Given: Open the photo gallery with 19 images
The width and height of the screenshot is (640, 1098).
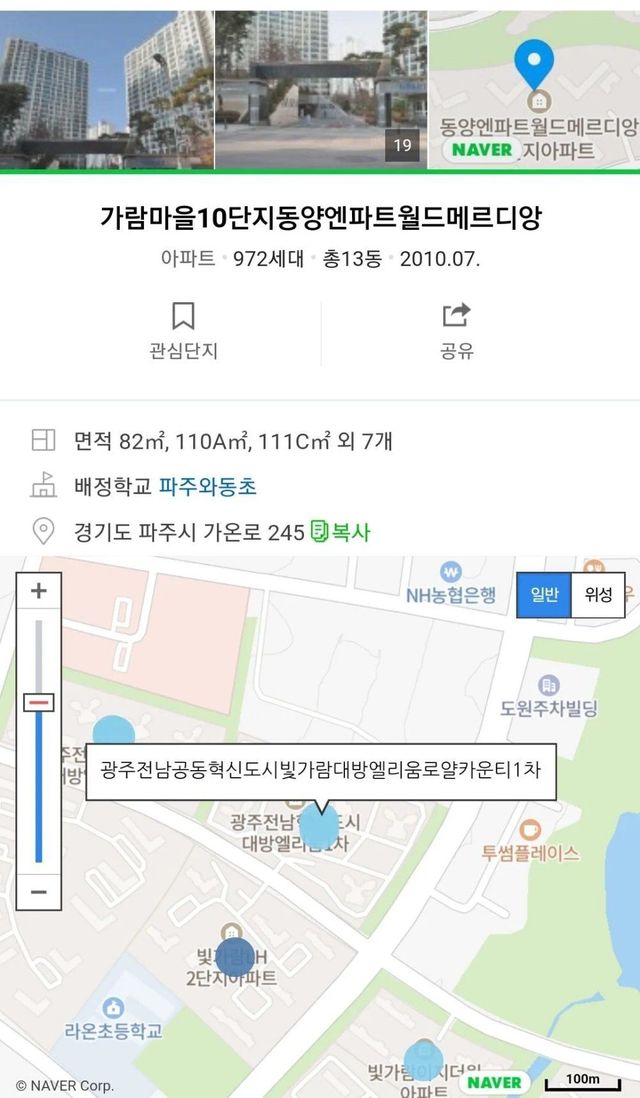Looking at the screenshot, I should [x=321, y=88].
